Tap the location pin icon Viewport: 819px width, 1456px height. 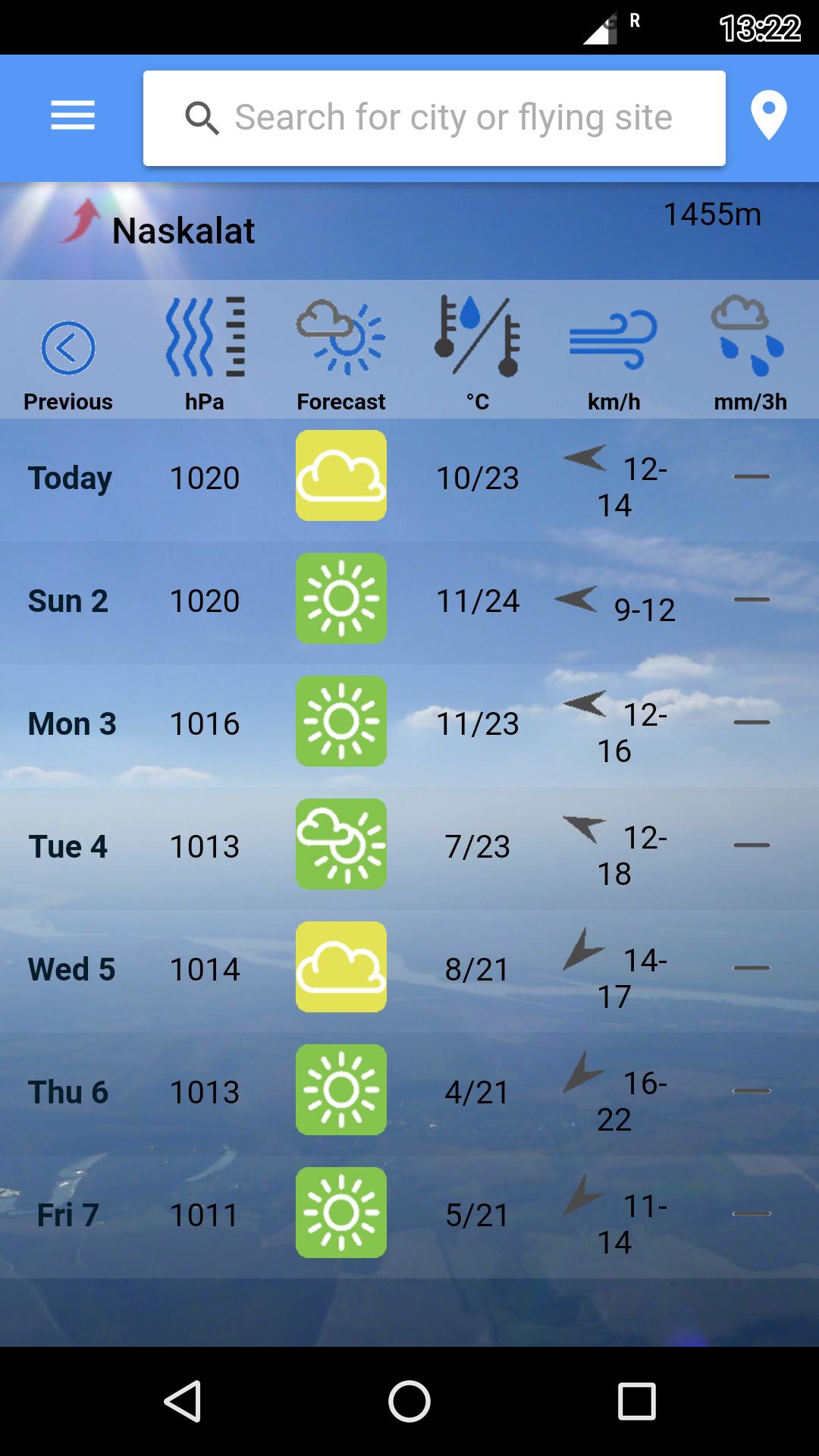[x=768, y=116]
